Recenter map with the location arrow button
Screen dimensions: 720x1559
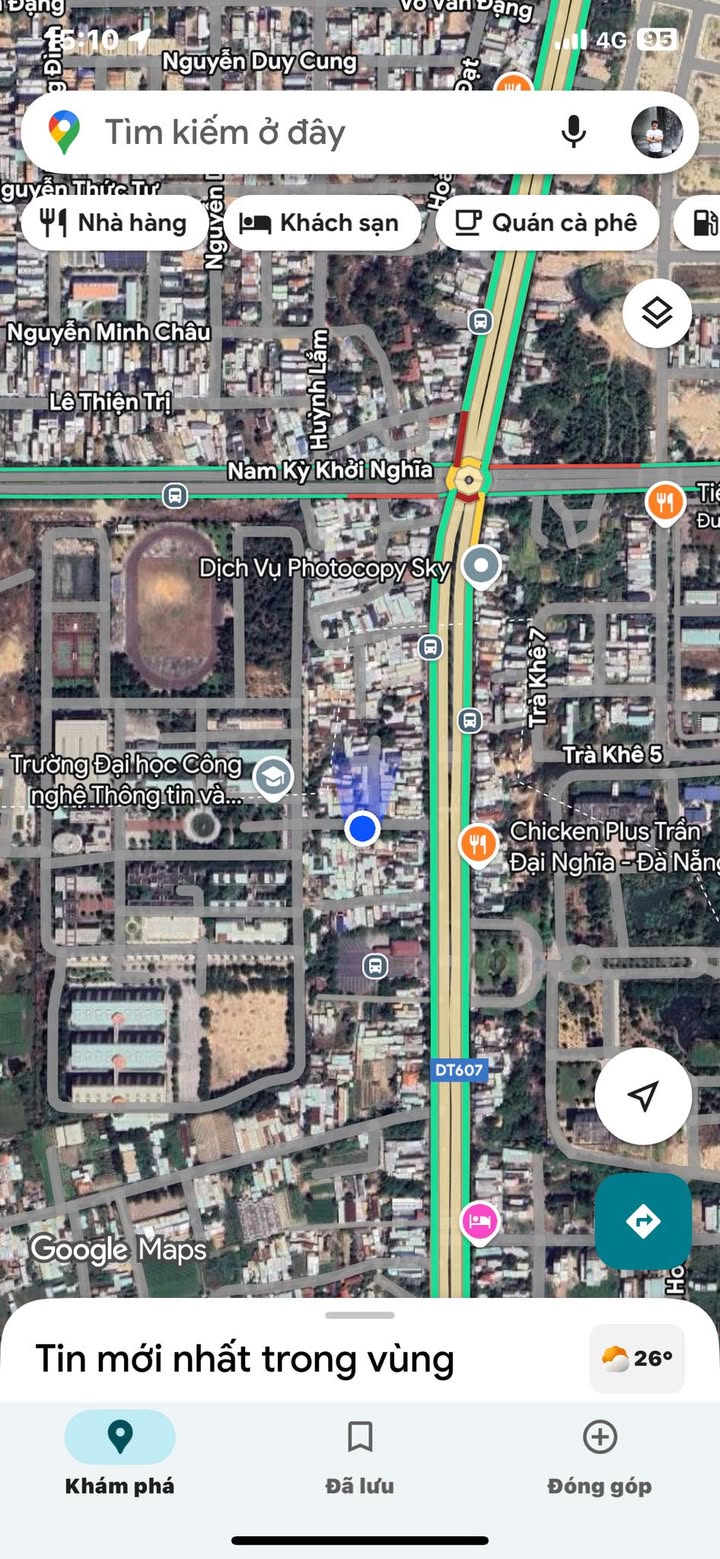click(x=643, y=1096)
